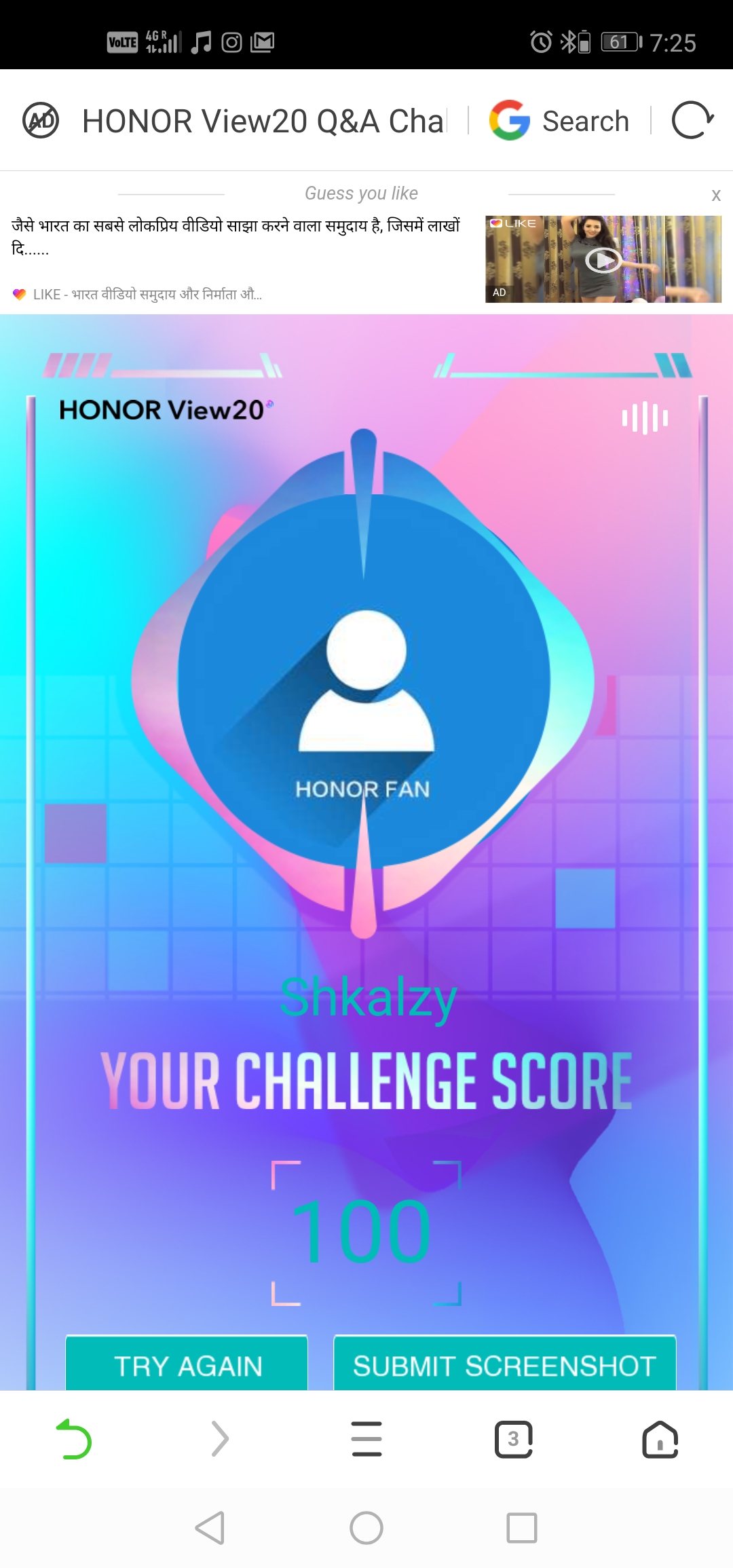The image size is (733, 1568).
Task: Go forward to the next page
Action: 220,1438
